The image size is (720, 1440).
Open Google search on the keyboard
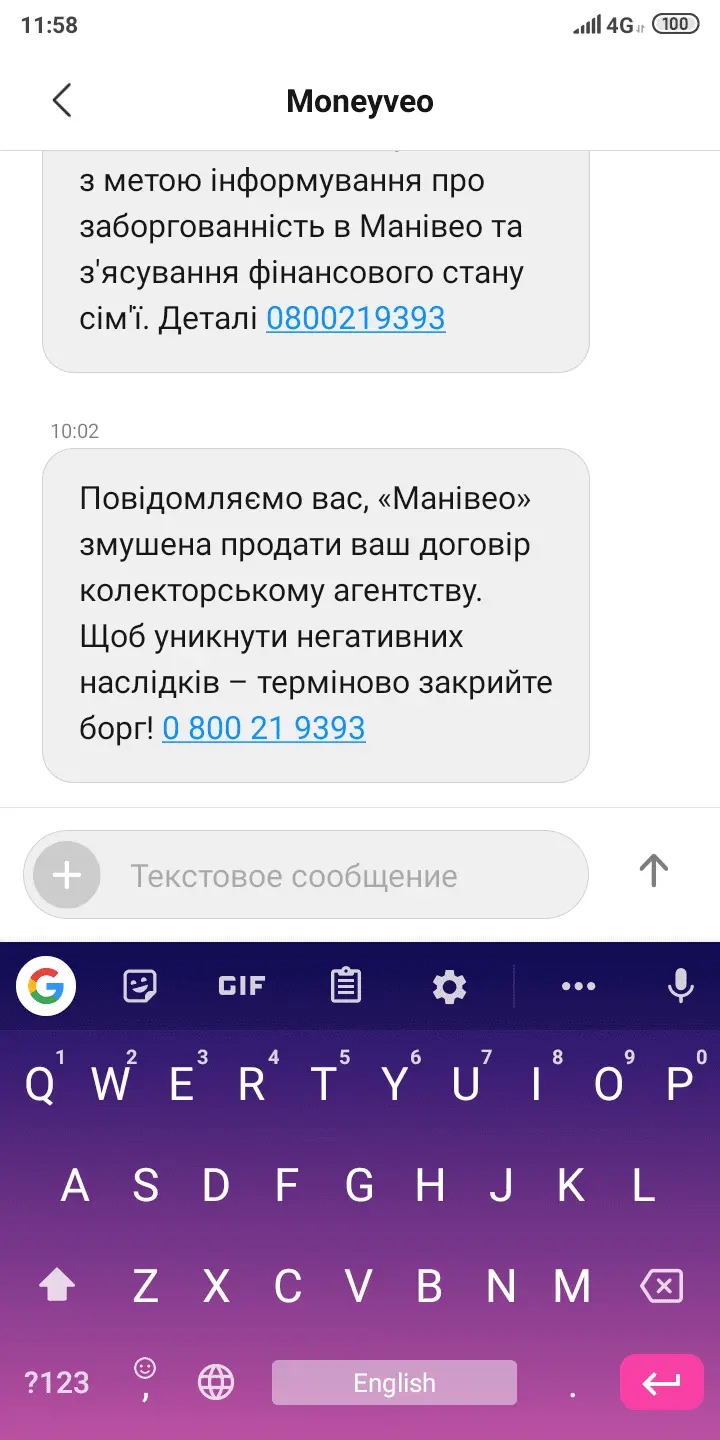(x=46, y=987)
